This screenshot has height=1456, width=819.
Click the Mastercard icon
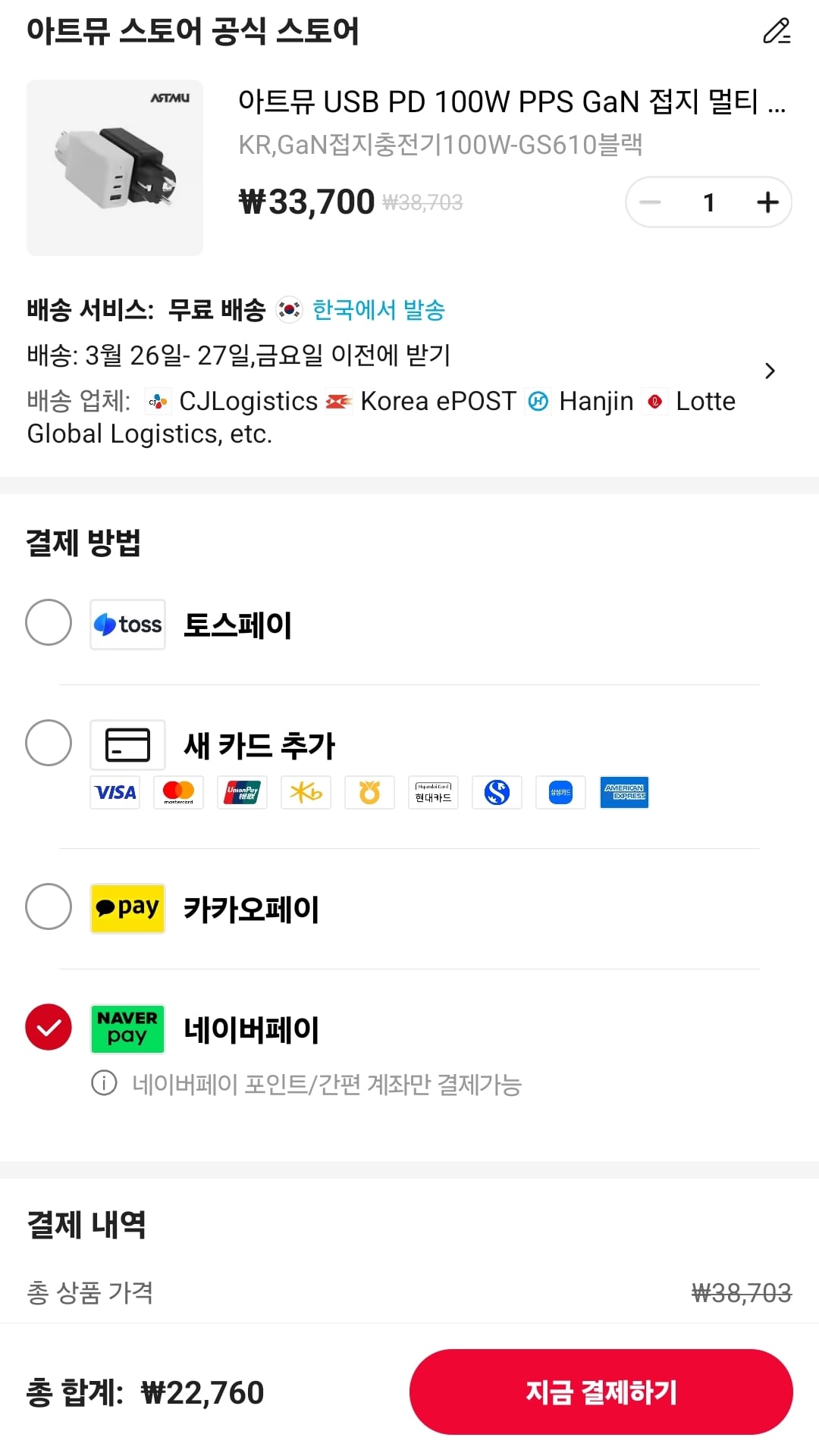pyautogui.click(x=178, y=792)
